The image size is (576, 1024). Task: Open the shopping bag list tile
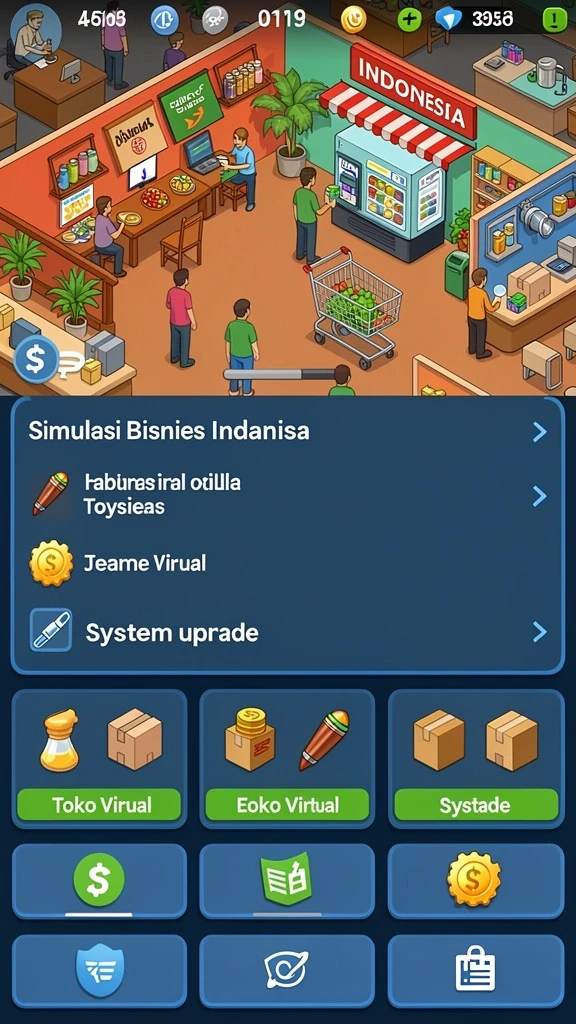[x=476, y=971]
